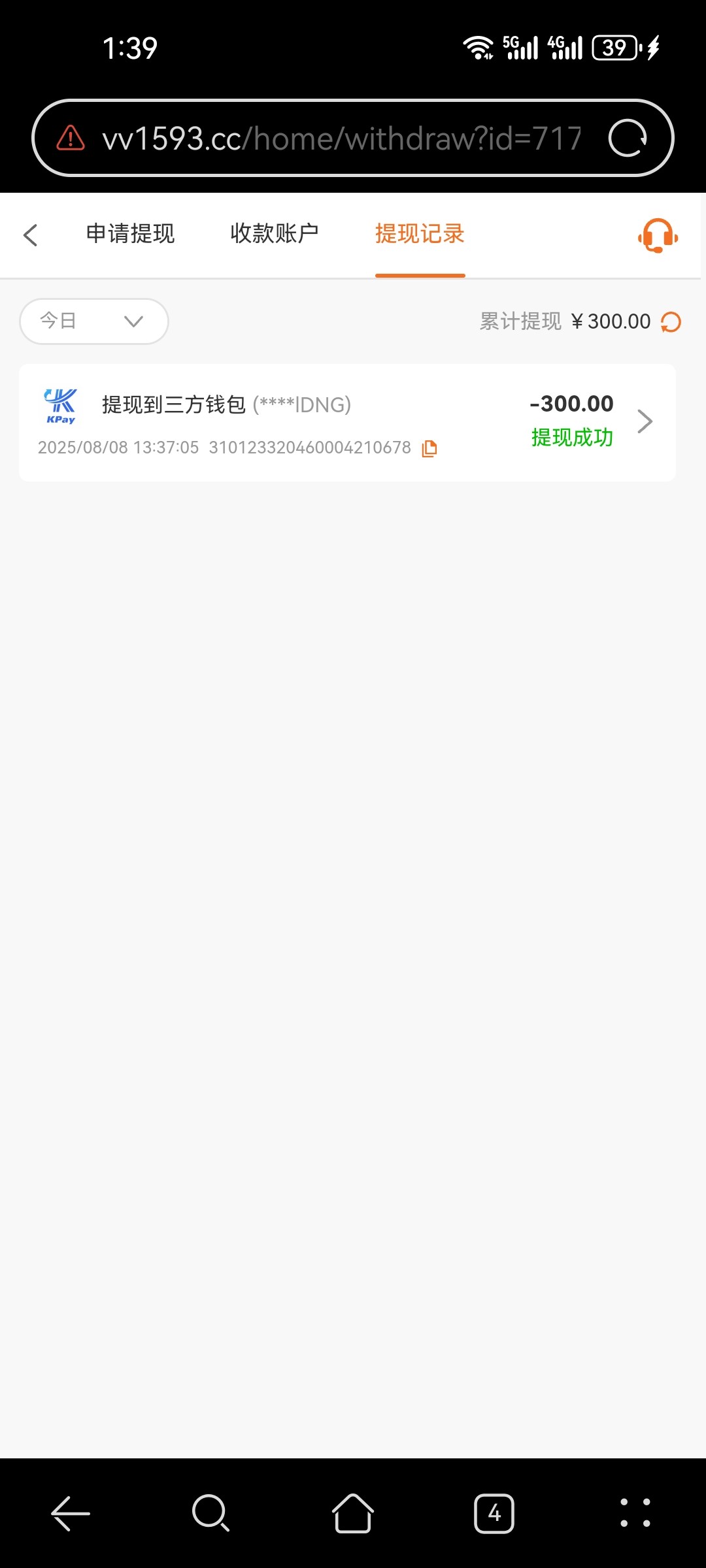Go to the browser home page
The height and width of the screenshot is (1568, 706).
coord(353,1513)
